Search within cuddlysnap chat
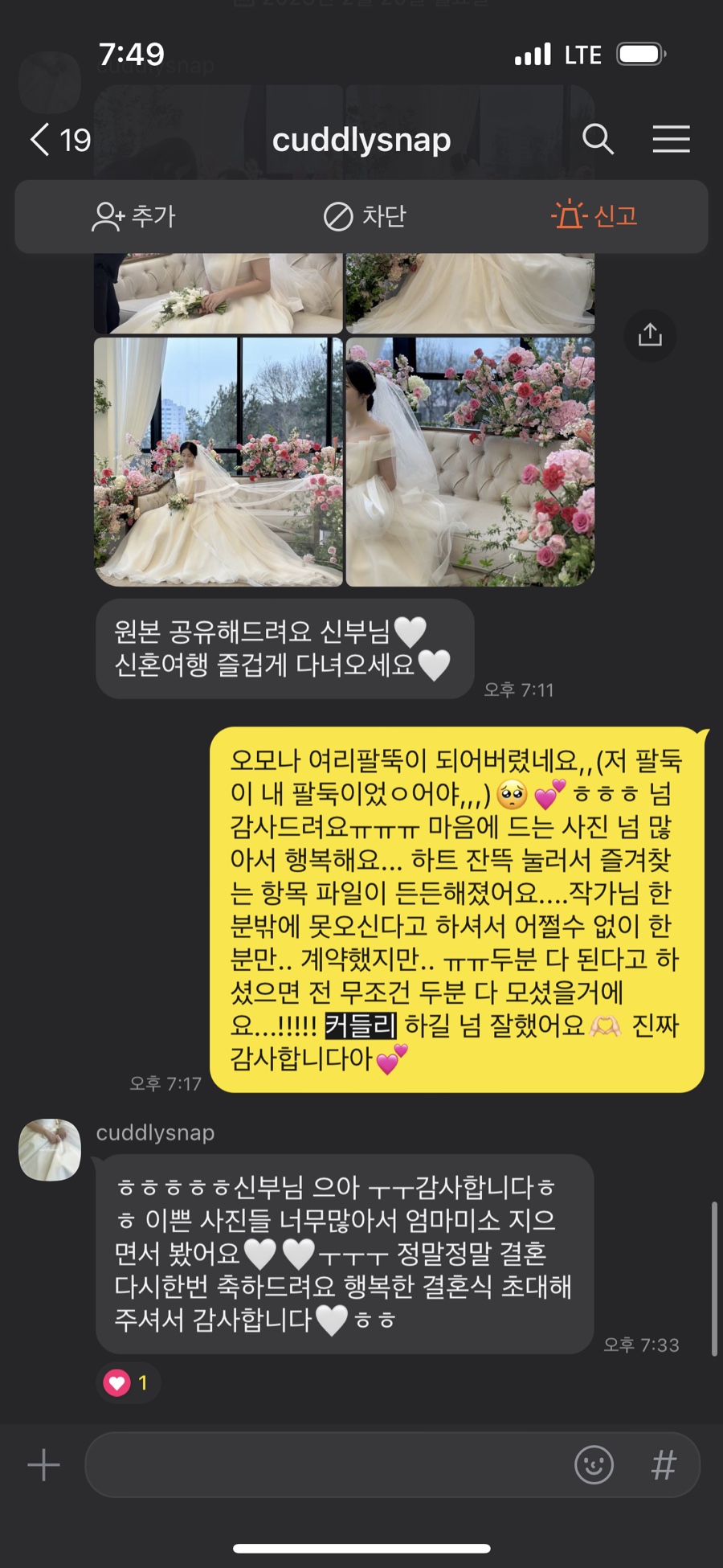The image size is (723, 1568). pyautogui.click(x=598, y=140)
